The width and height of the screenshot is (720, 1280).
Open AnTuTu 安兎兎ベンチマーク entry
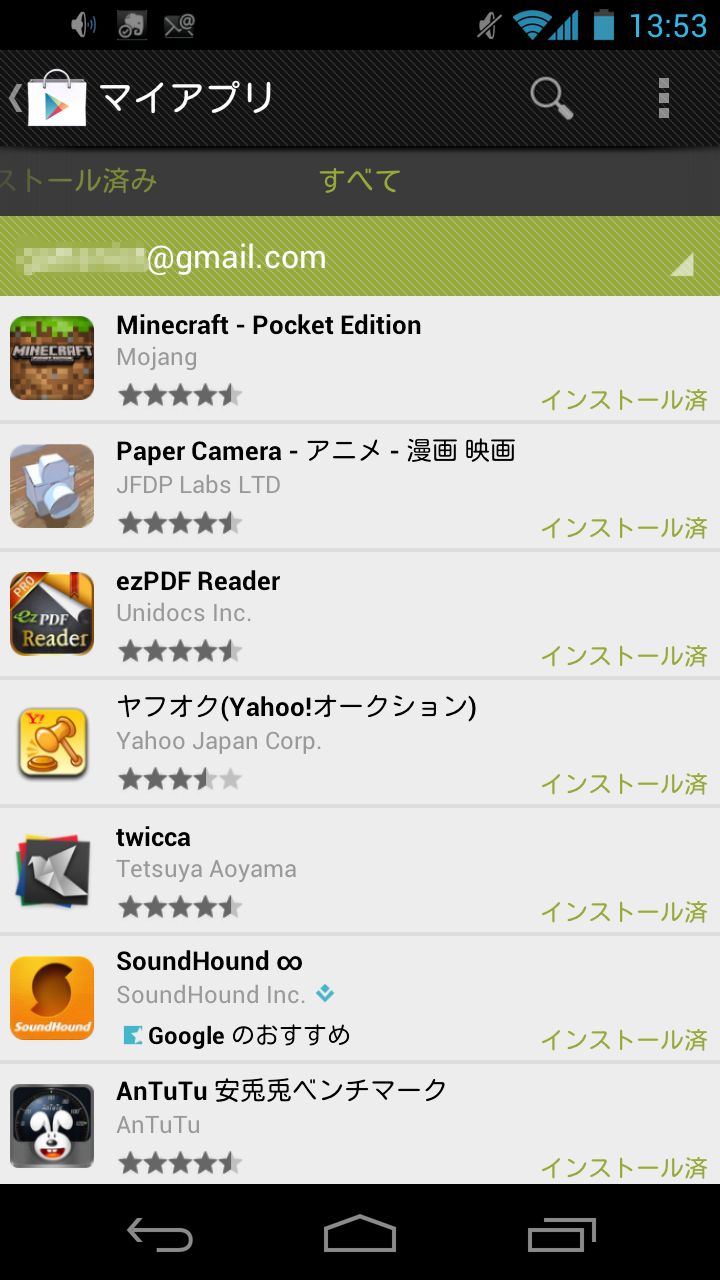(360, 1124)
